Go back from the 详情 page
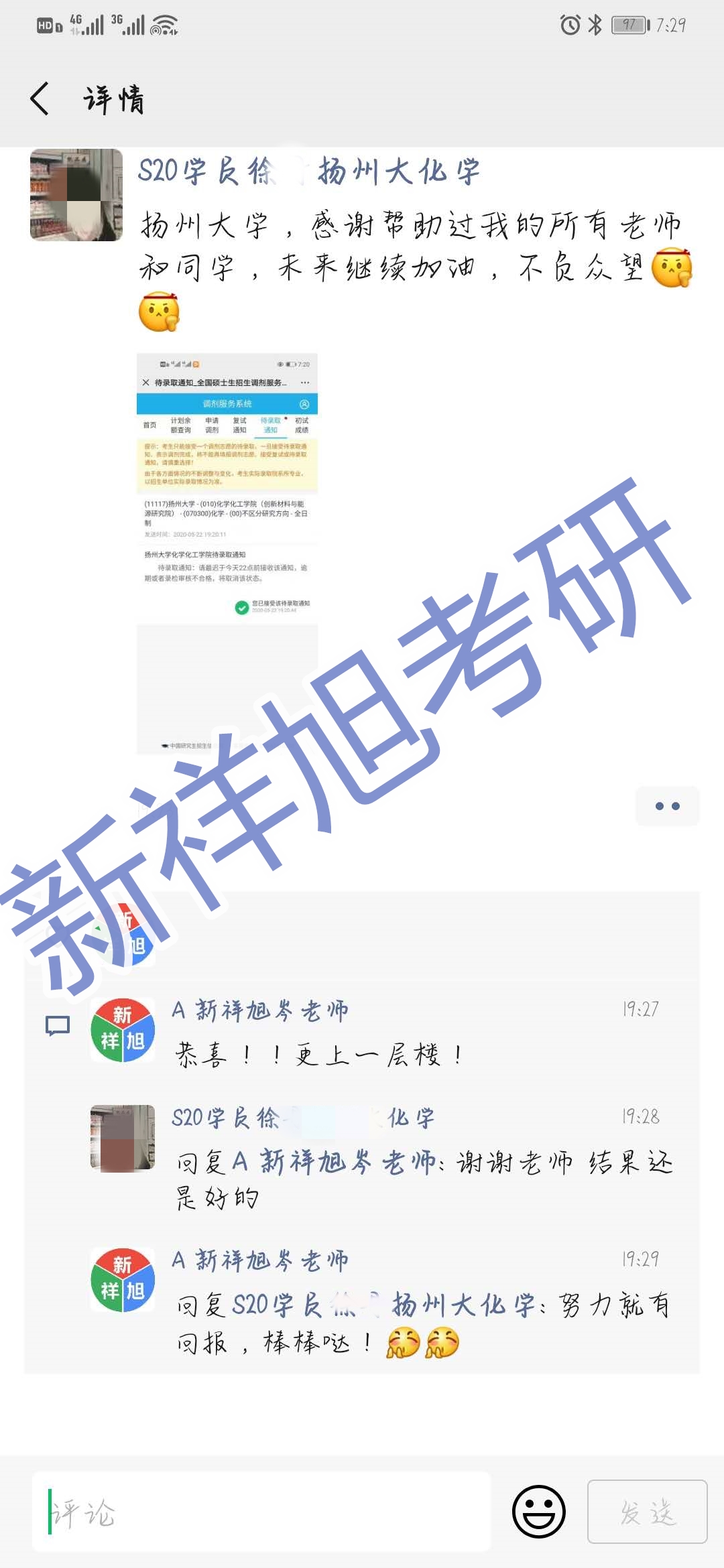 pyautogui.click(x=40, y=99)
